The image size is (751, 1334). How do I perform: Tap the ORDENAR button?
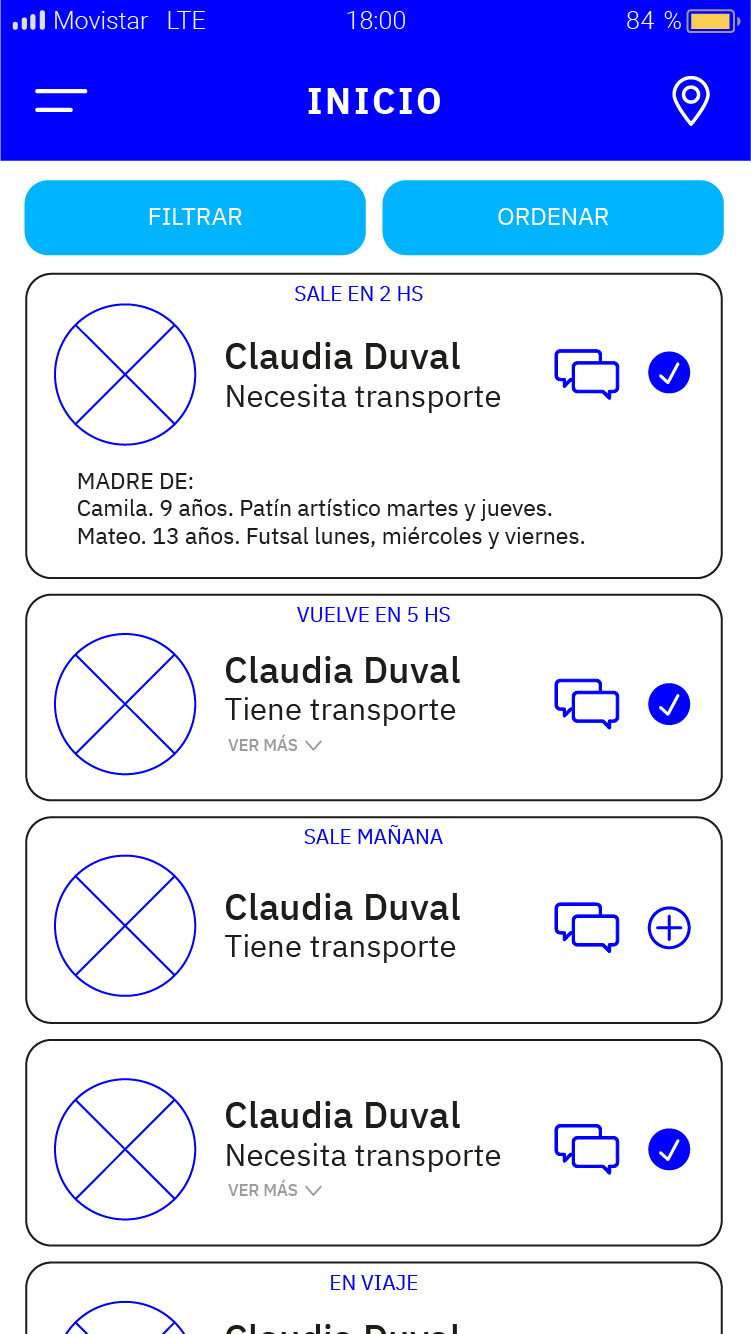(x=553, y=217)
